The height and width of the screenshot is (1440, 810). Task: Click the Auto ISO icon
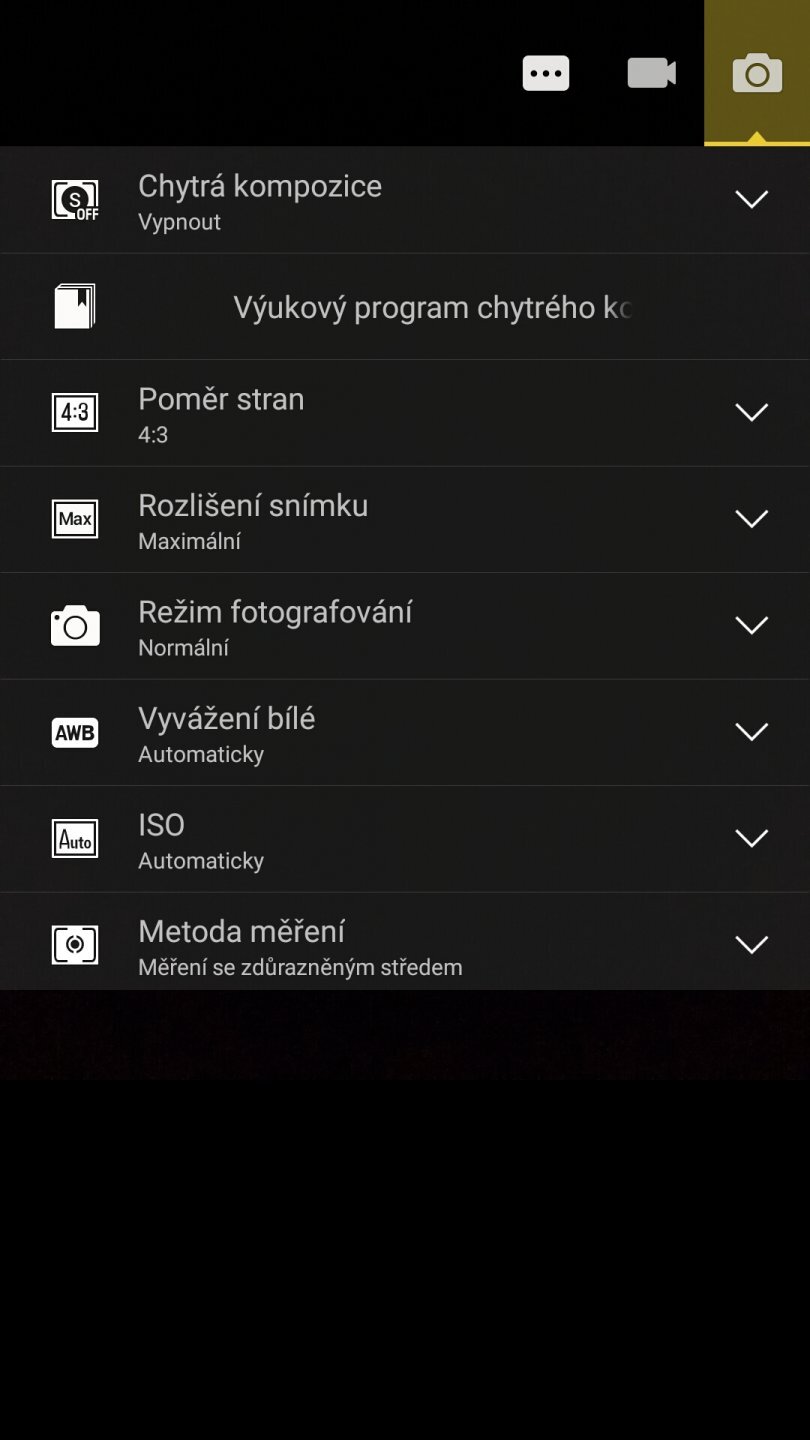tap(75, 838)
